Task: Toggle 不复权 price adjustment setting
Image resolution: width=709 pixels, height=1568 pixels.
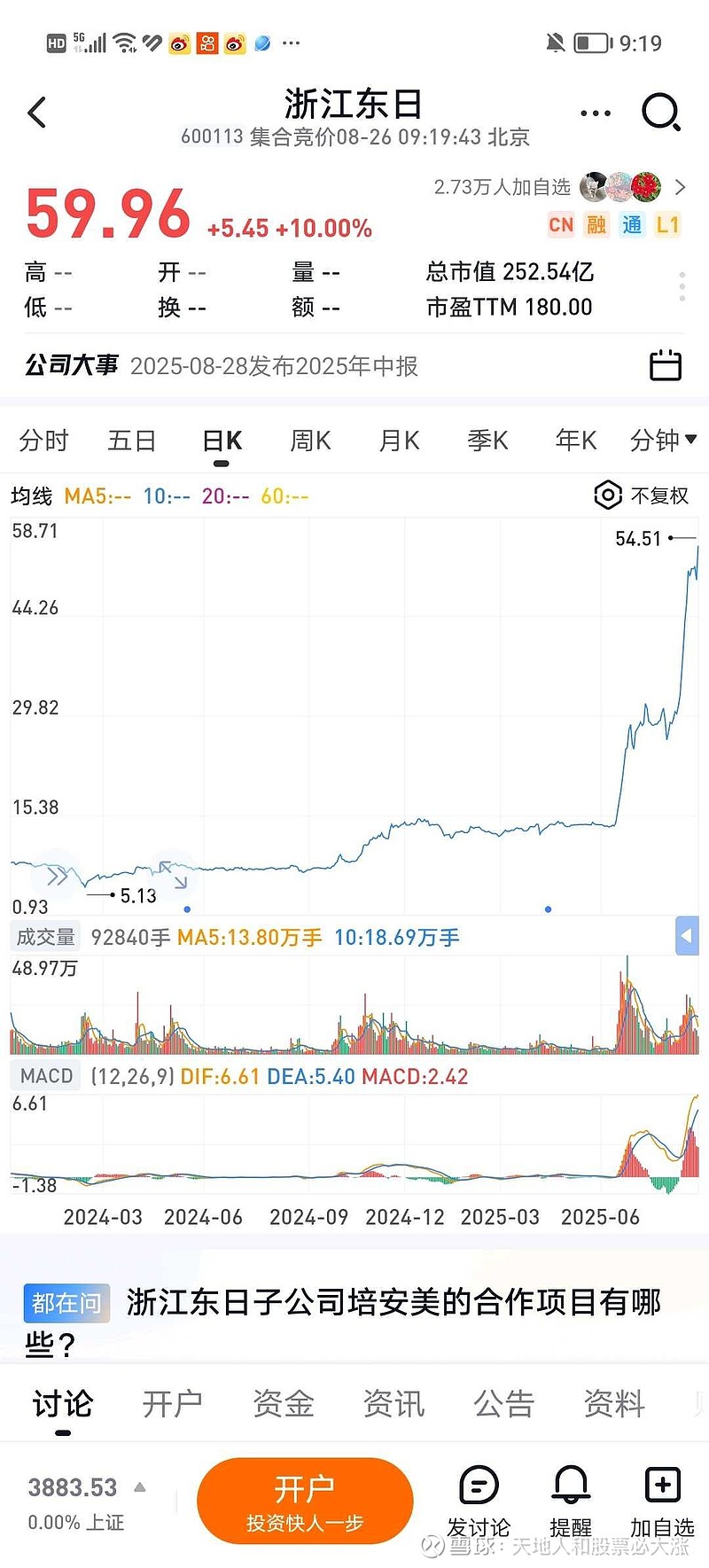Action: pyautogui.click(x=643, y=495)
